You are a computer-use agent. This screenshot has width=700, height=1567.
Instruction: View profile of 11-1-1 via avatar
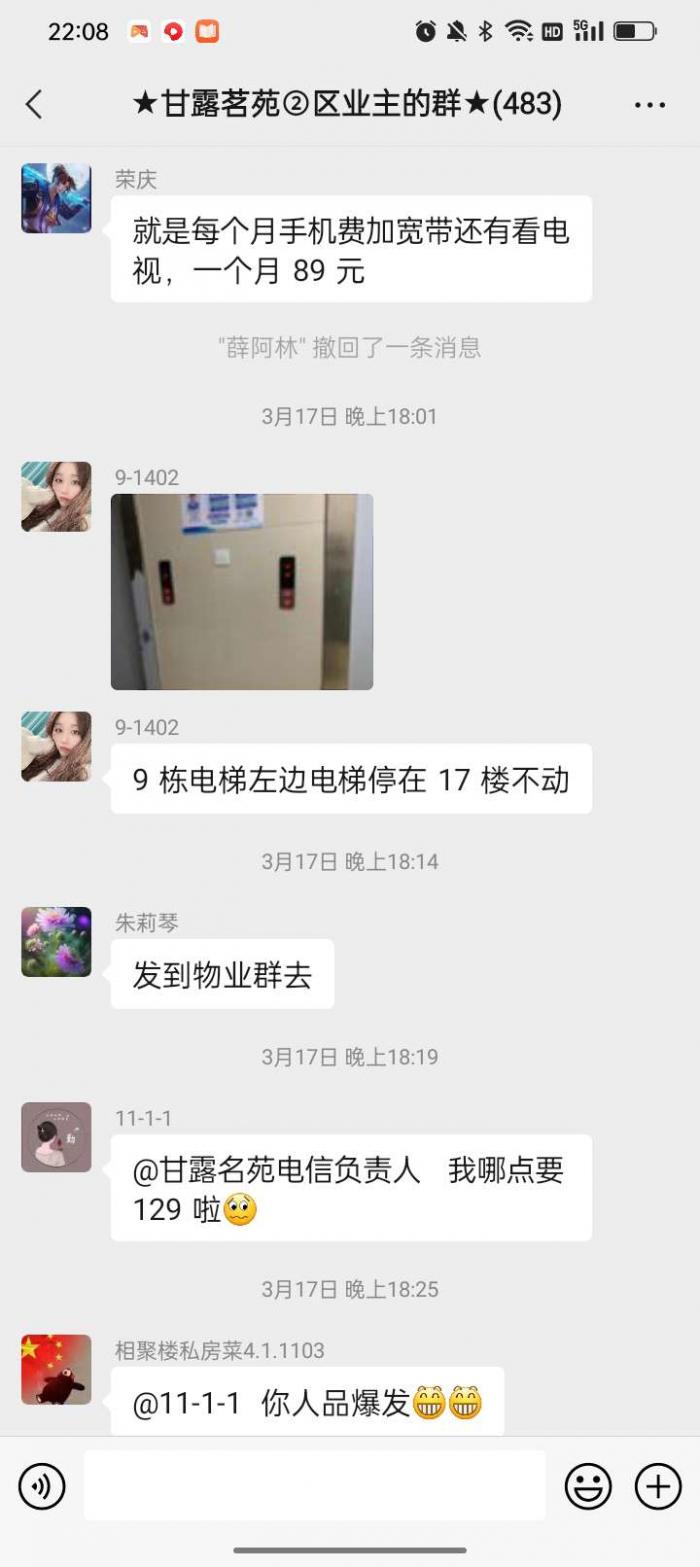pos(56,1137)
